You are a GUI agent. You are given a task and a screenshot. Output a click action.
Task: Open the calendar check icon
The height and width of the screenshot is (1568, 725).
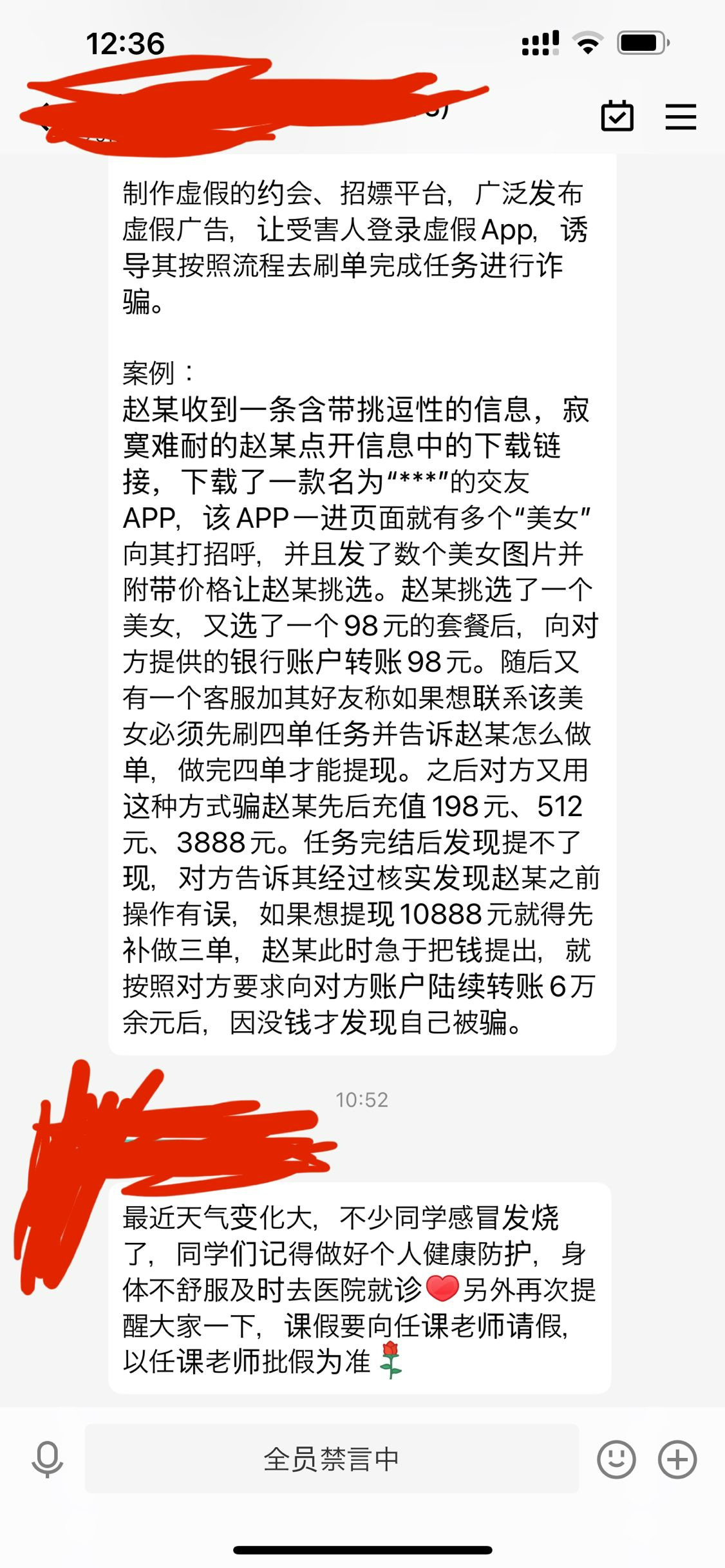point(617,117)
